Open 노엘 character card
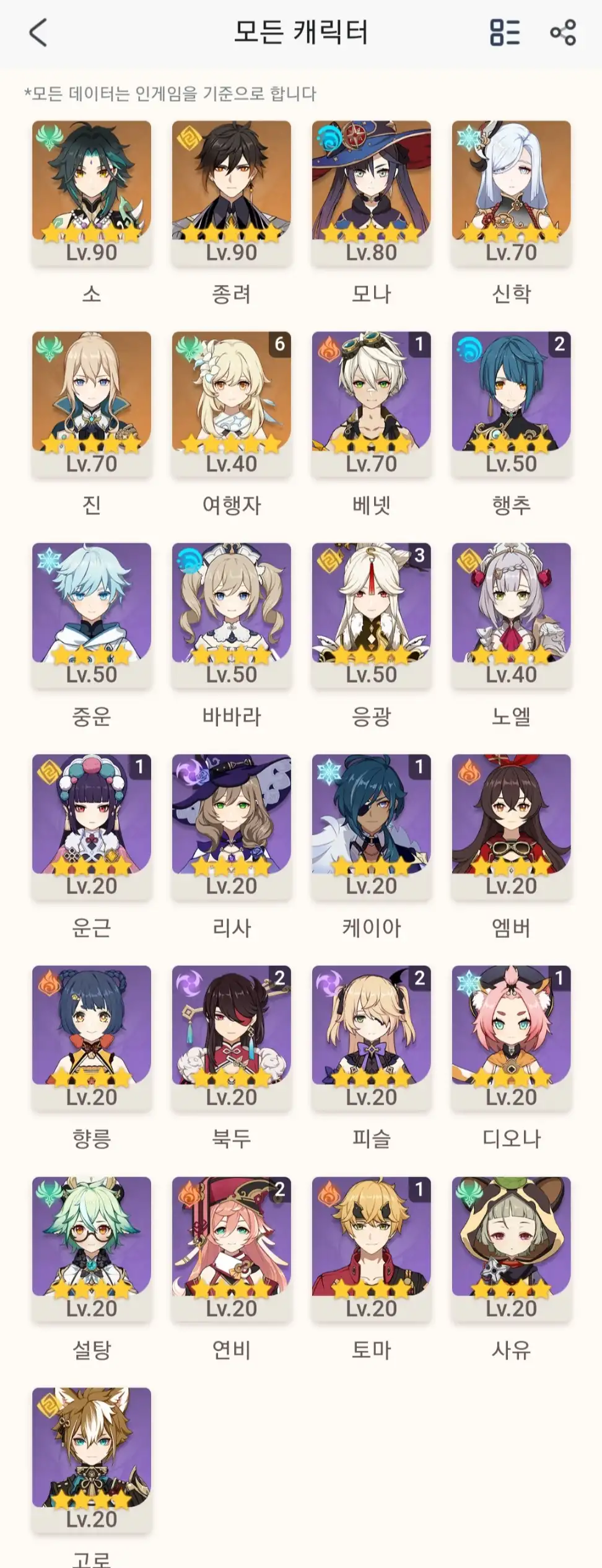 click(x=512, y=615)
